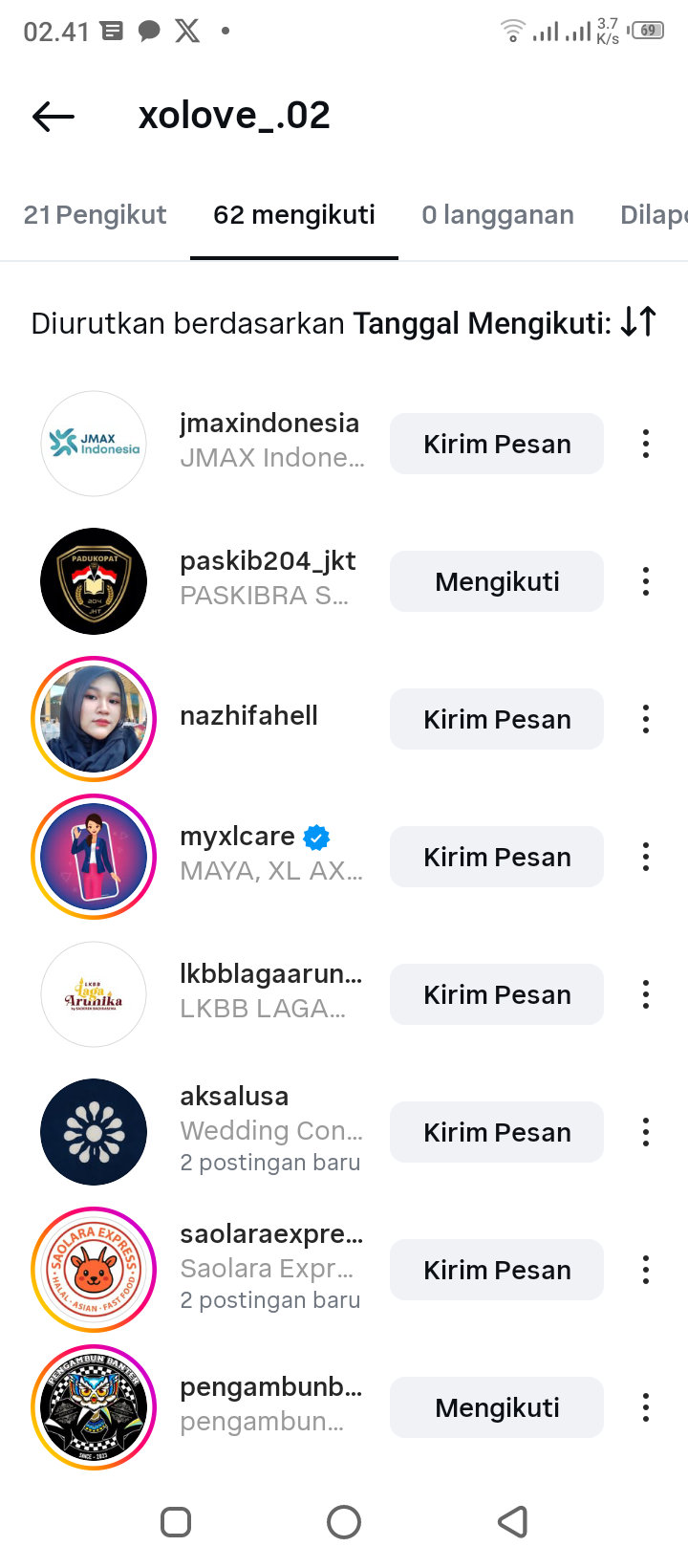Open the aksalusa profile

point(235,1097)
